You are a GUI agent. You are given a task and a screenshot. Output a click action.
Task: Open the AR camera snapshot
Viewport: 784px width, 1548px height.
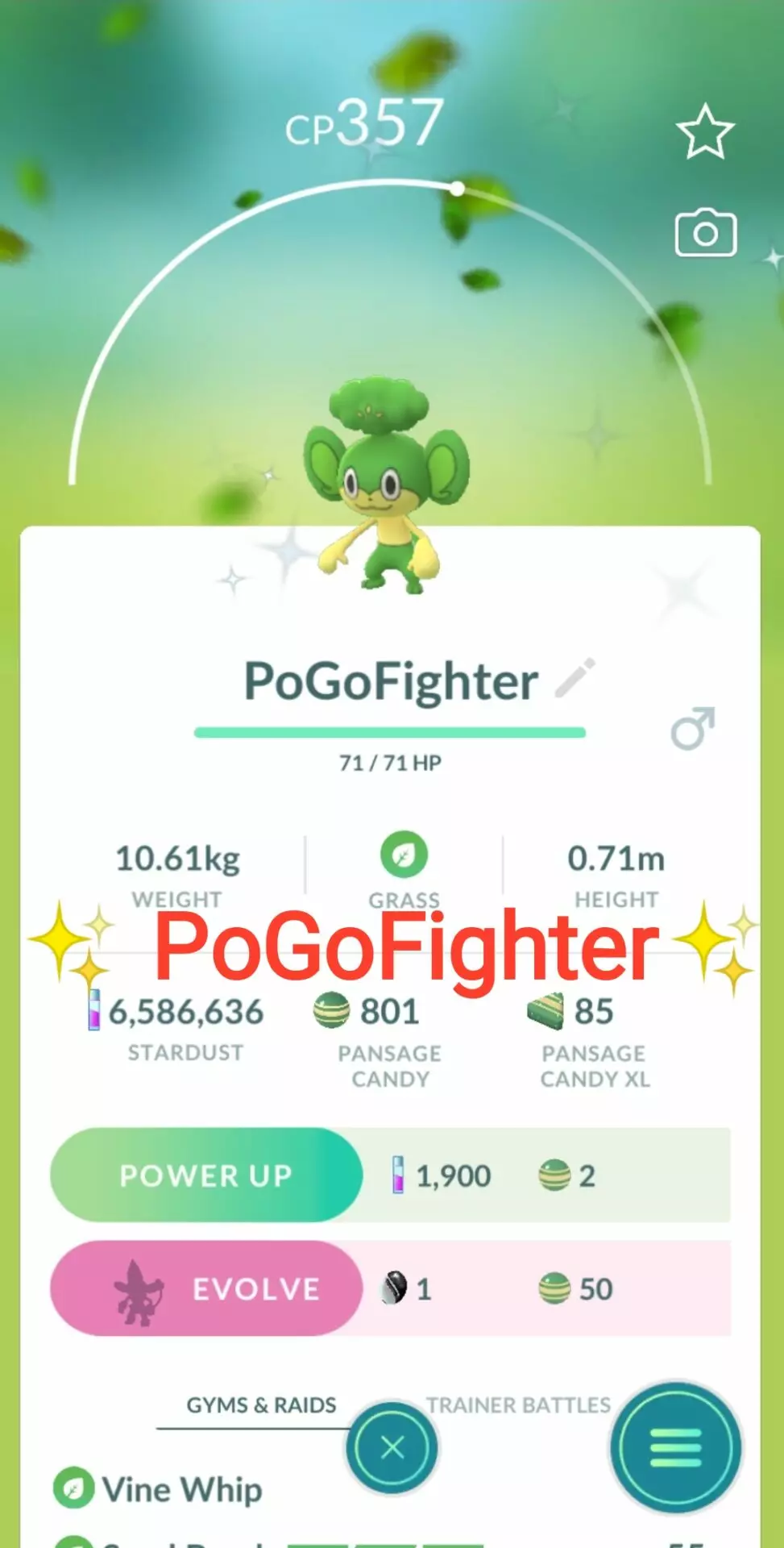[705, 234]
